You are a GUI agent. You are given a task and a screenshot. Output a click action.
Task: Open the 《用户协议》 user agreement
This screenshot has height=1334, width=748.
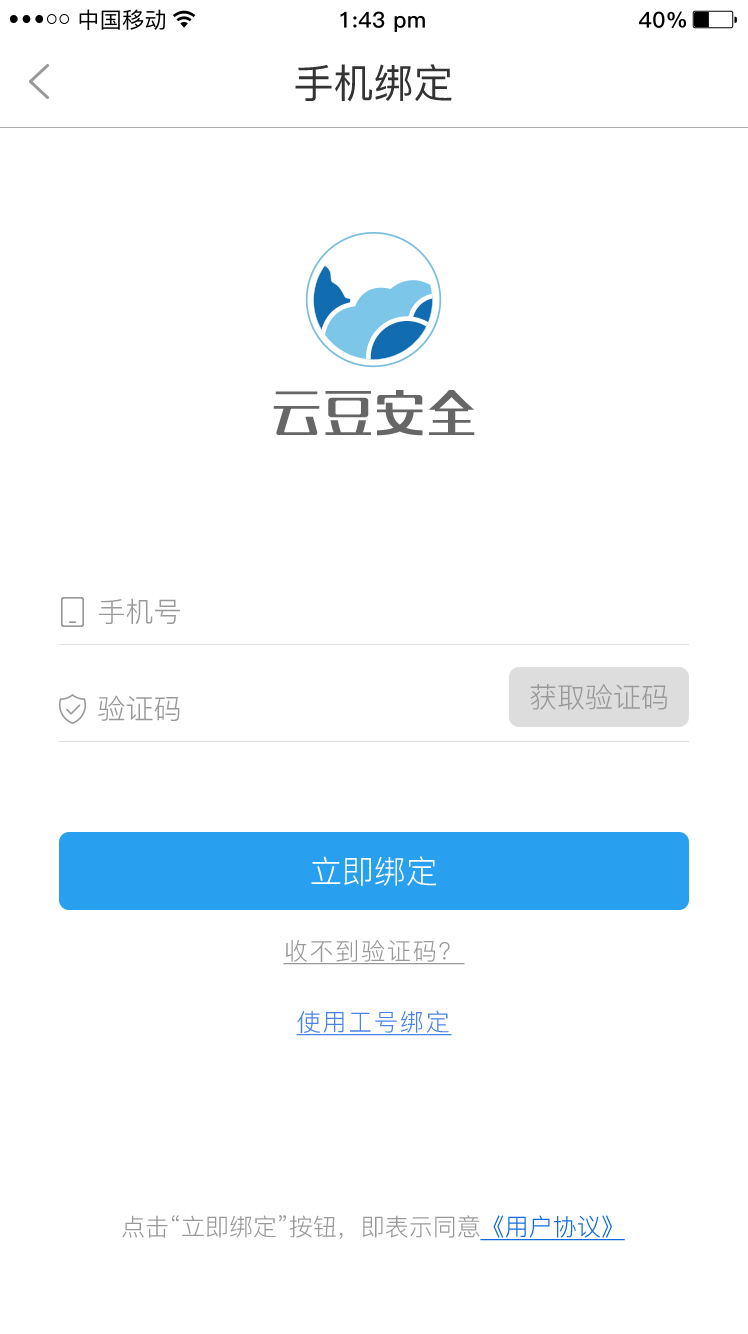(553, 1227)
